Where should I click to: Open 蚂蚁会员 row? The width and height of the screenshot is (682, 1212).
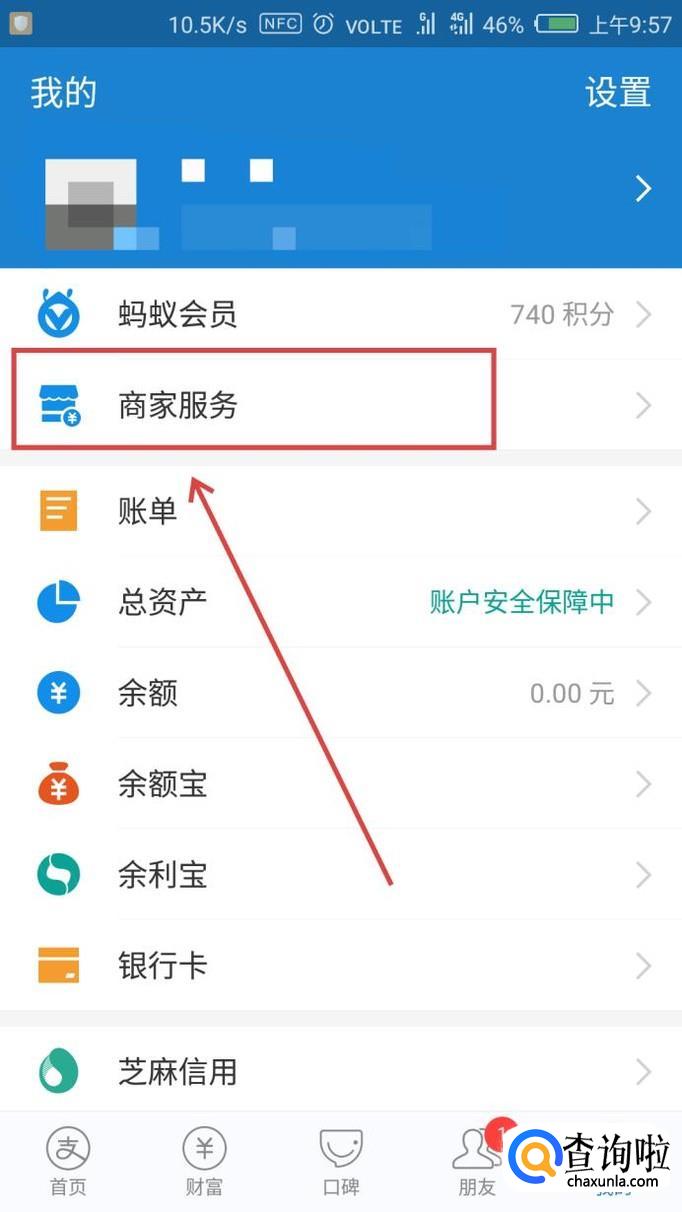pyautogui.click(x=341, y=314)
